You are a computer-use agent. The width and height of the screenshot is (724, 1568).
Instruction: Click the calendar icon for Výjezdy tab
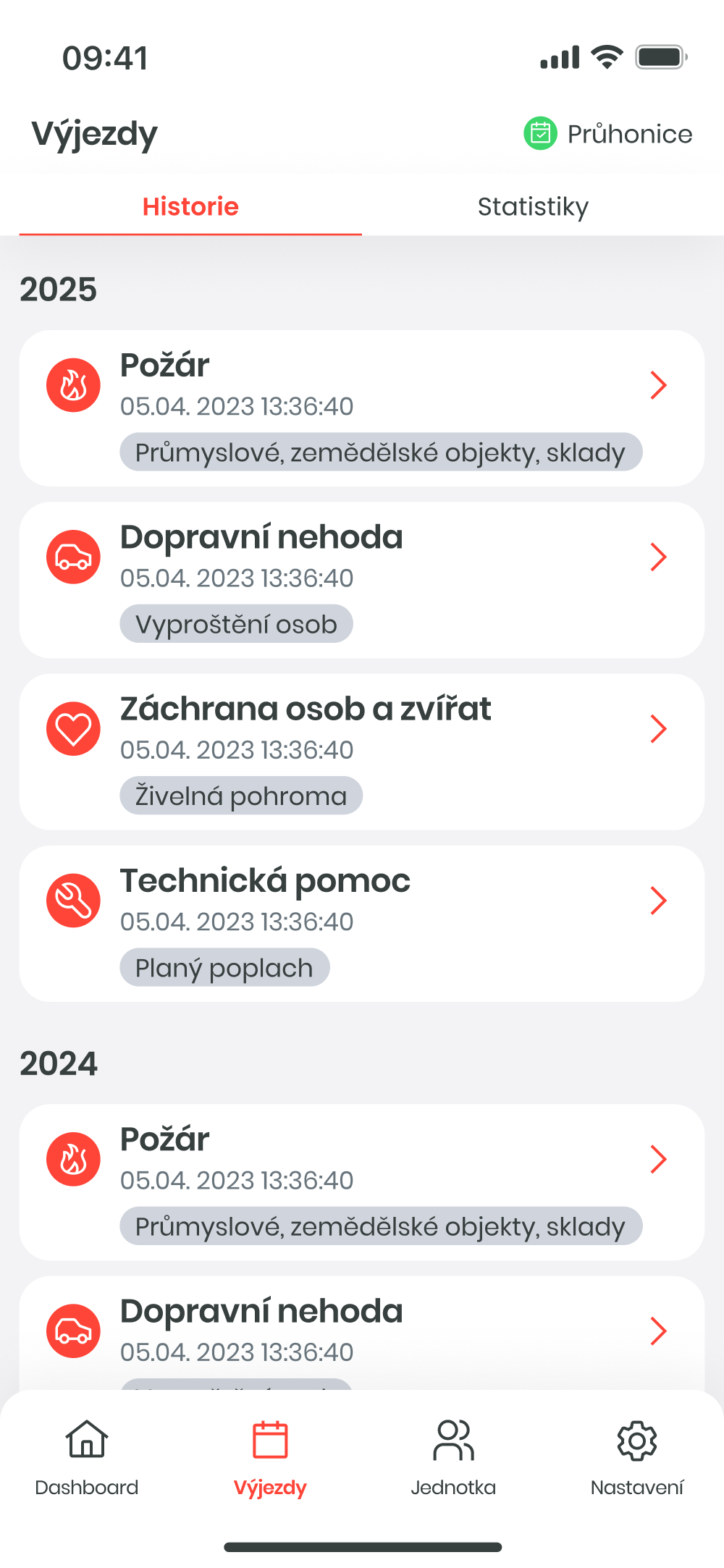point(270,1440)
